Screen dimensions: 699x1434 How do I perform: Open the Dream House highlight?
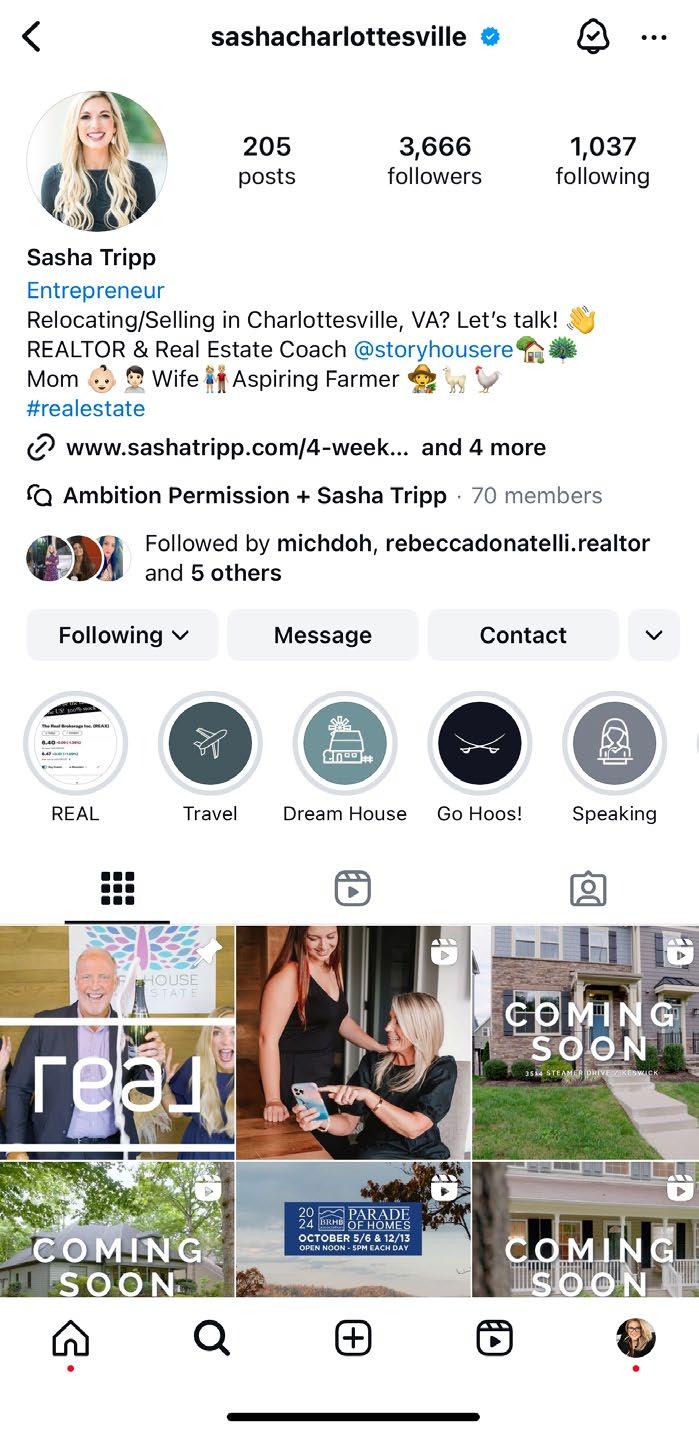pos(345,743)
